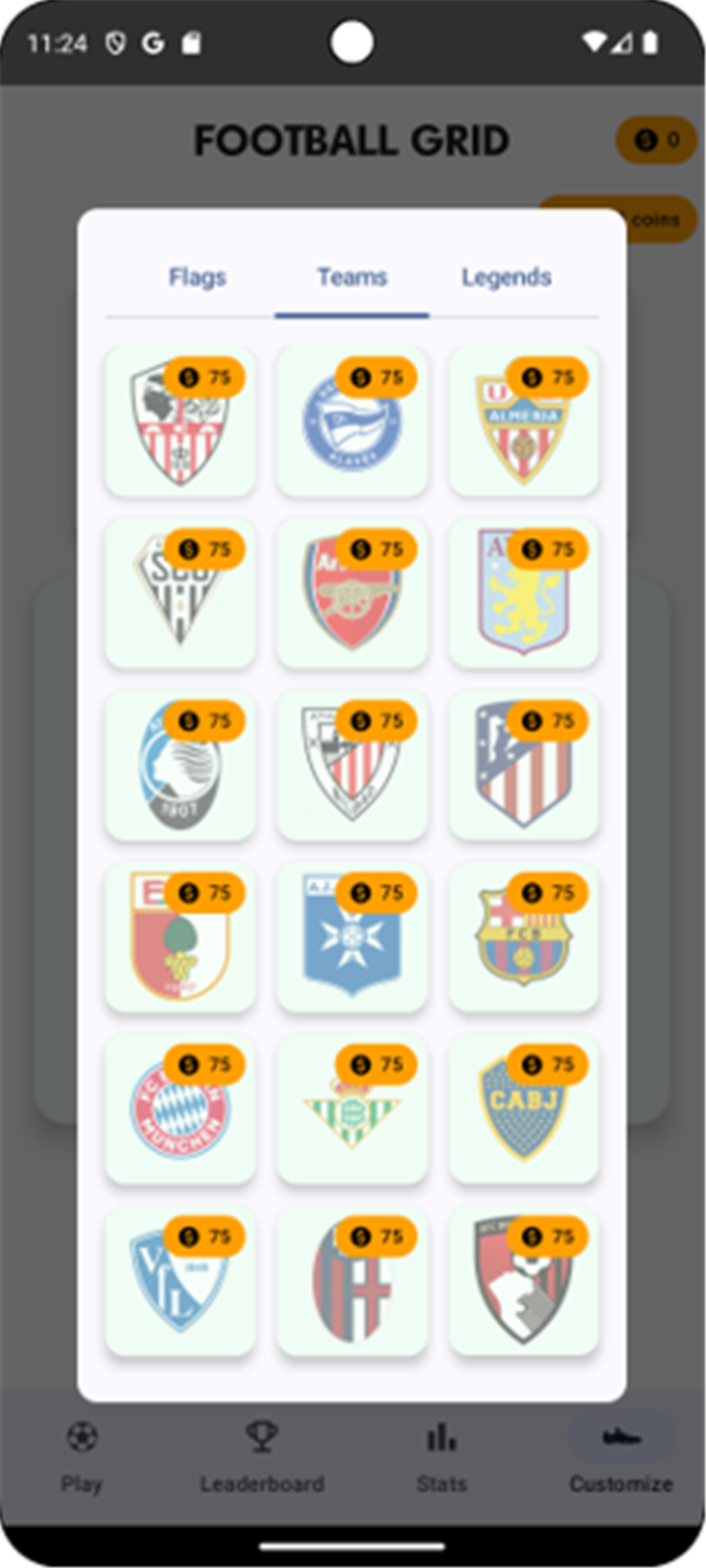Select the Alaves blue round crest
Screen dimensions: 706x1568
click(352, 421)
